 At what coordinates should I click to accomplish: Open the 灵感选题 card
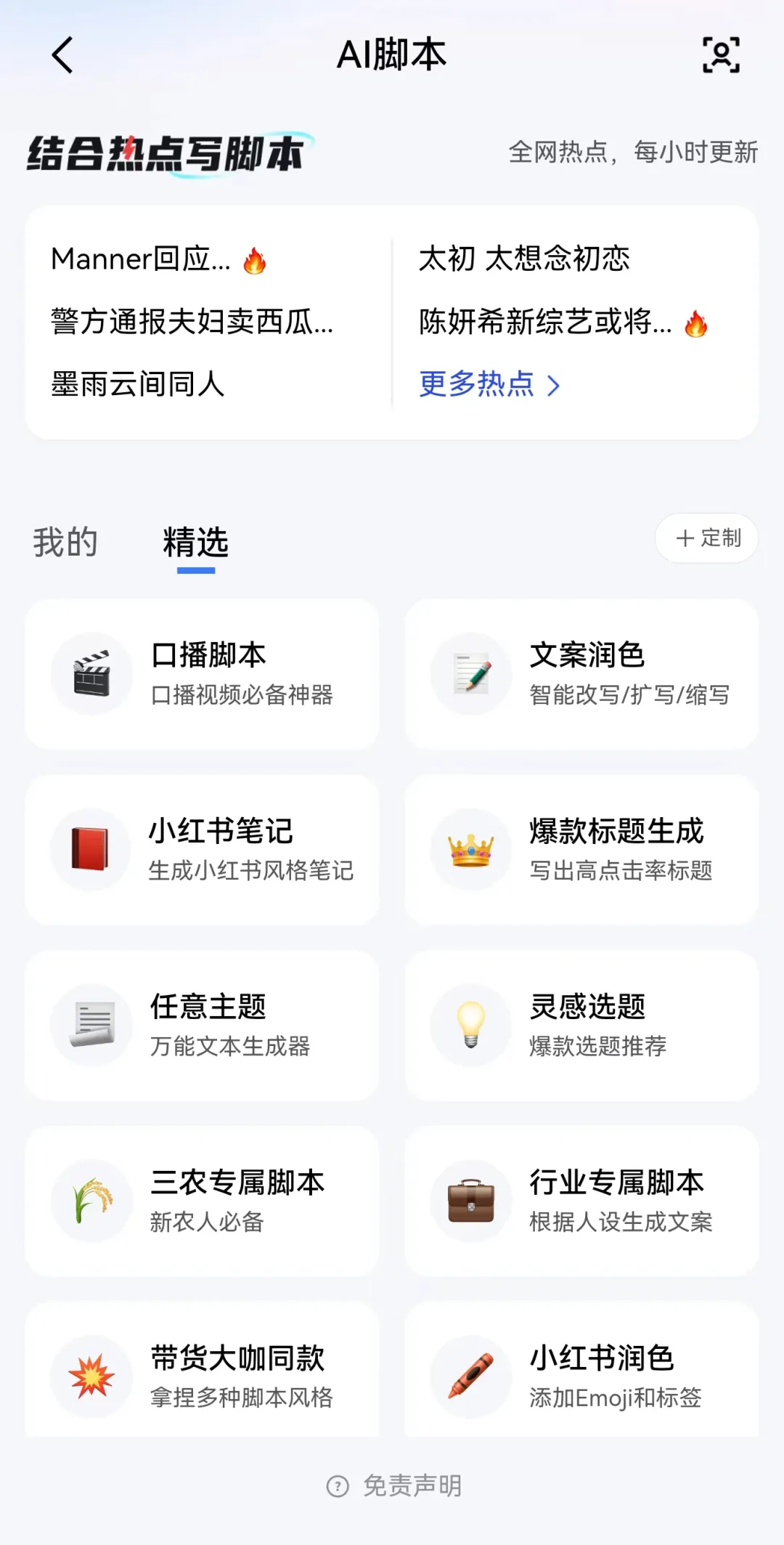point(581,1026)
